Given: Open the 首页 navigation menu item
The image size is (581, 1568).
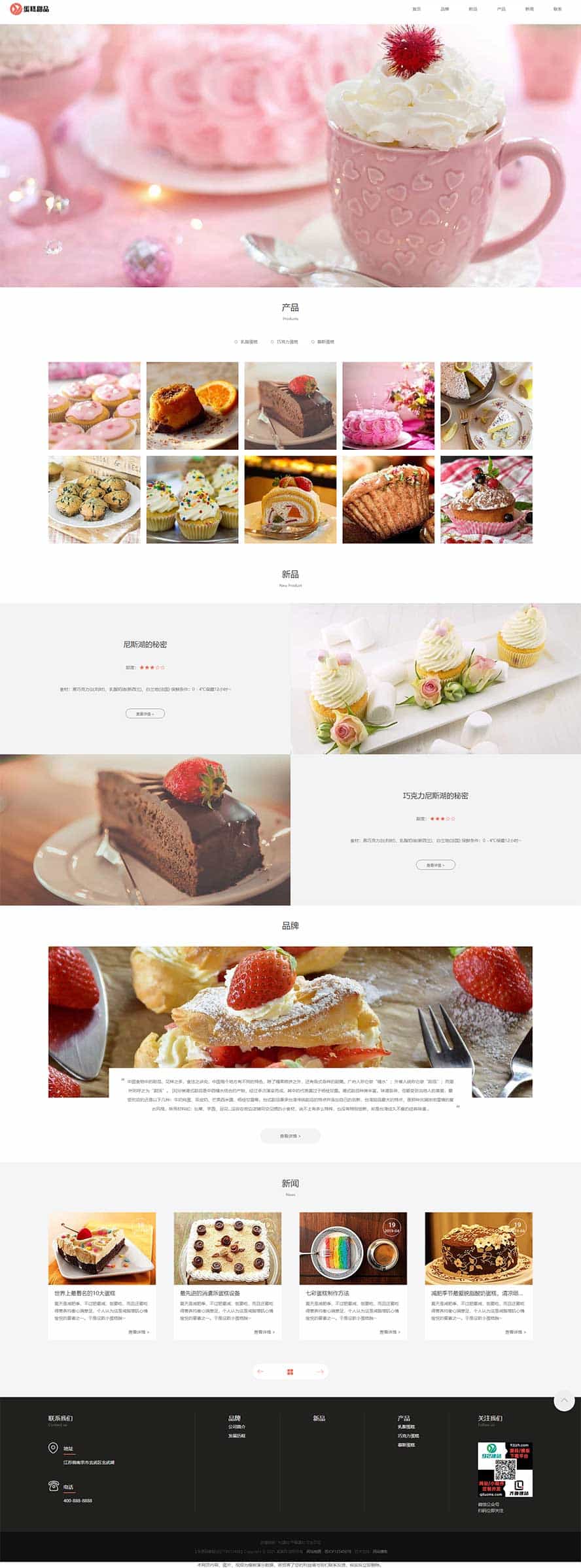Looking at the screenshot, I should (x=415, y=8).
